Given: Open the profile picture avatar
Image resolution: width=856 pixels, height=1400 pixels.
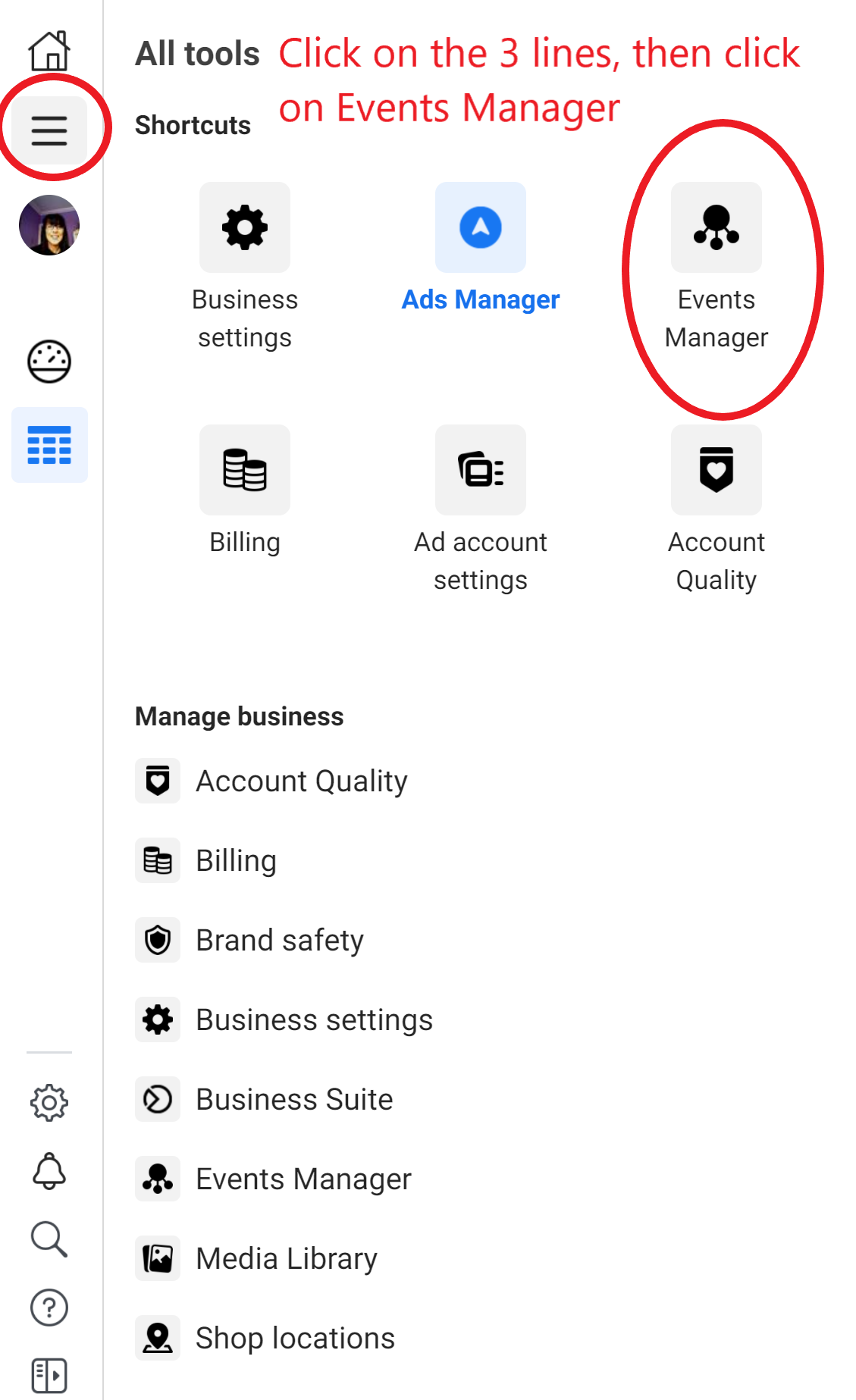Looking at the screenshot, I should (49, 225).
